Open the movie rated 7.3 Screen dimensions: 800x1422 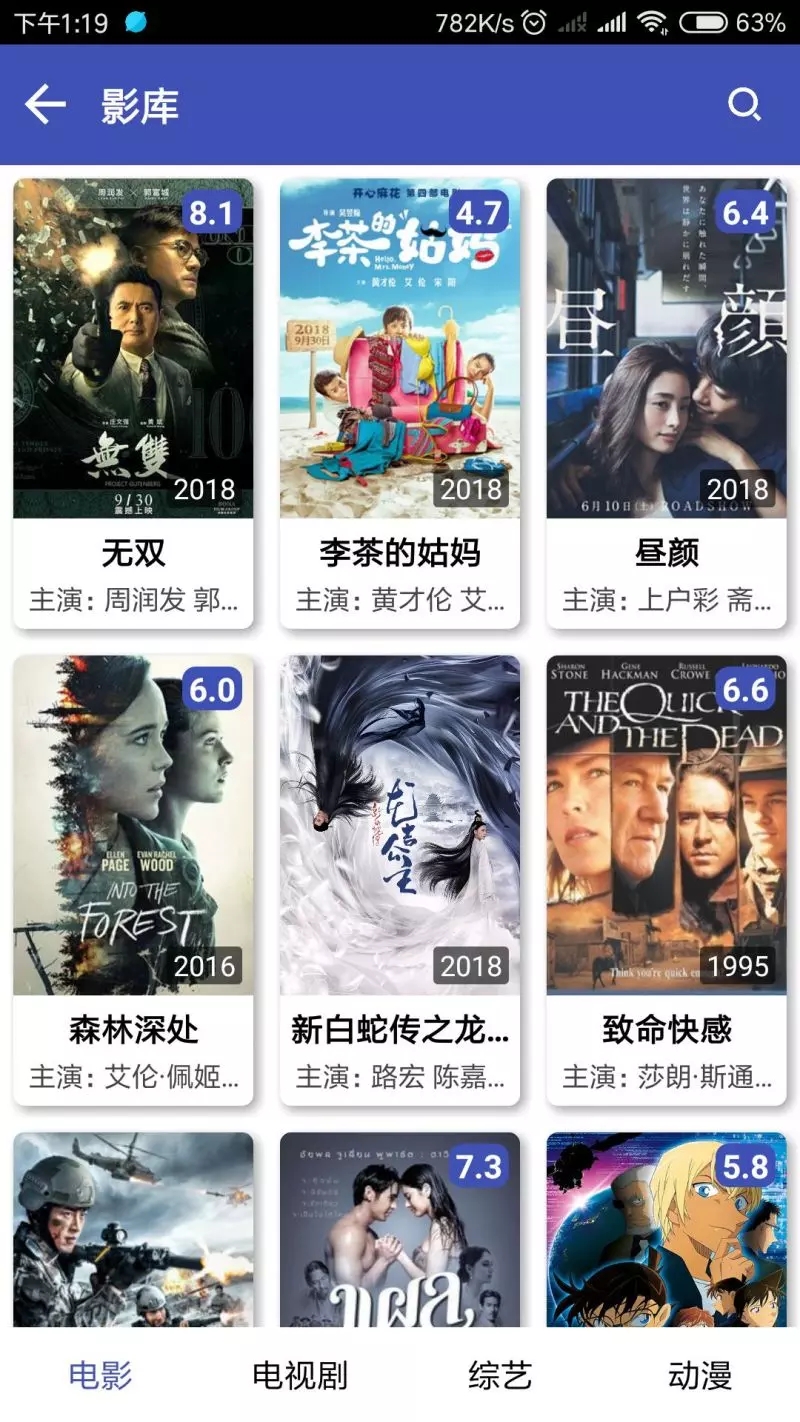(x=400, y=1230)
